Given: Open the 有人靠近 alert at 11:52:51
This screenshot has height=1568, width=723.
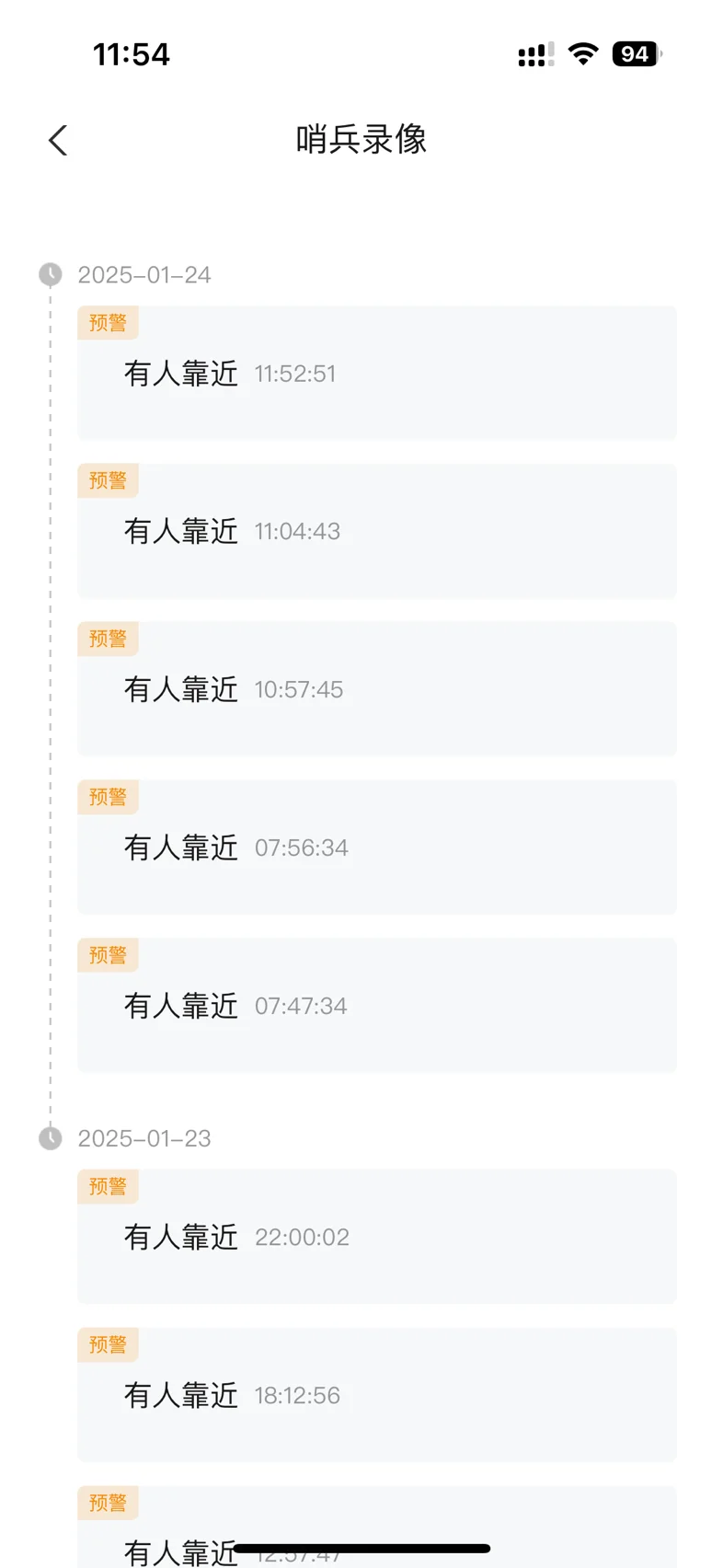Looking at the screenshot, I should (377, 373).
